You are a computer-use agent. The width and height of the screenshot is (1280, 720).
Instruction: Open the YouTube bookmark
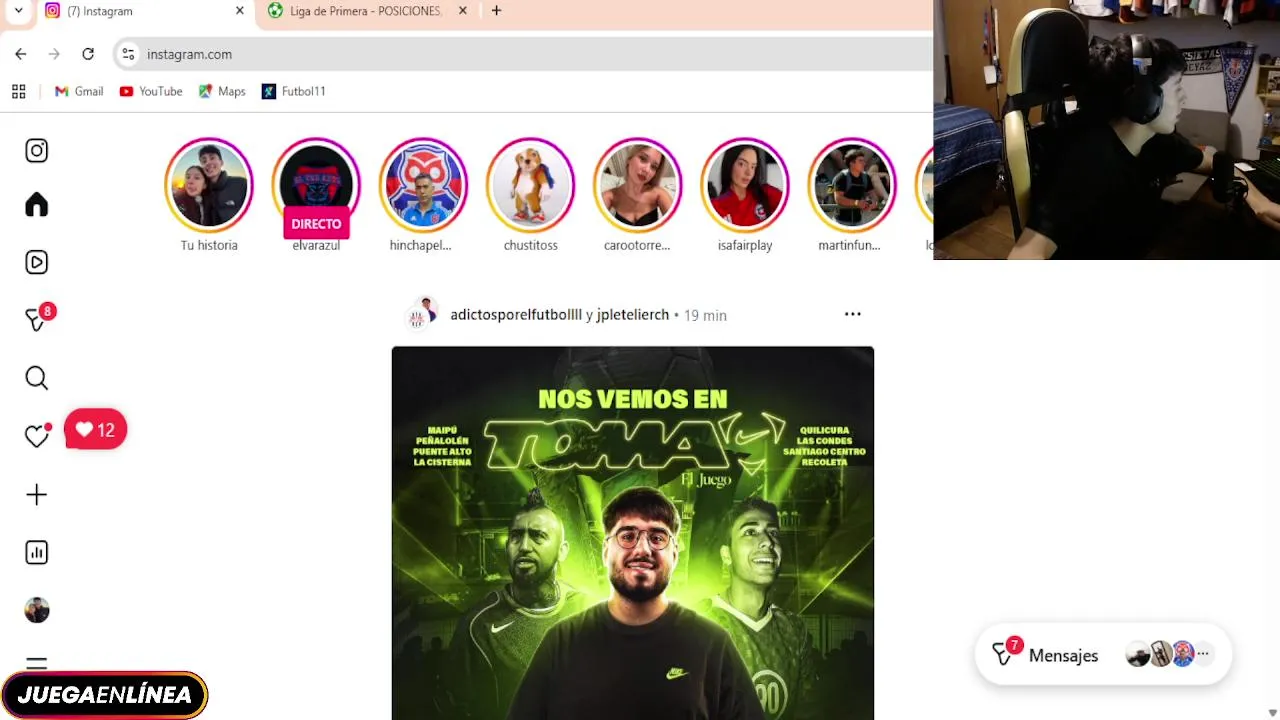tap(151, 91)
